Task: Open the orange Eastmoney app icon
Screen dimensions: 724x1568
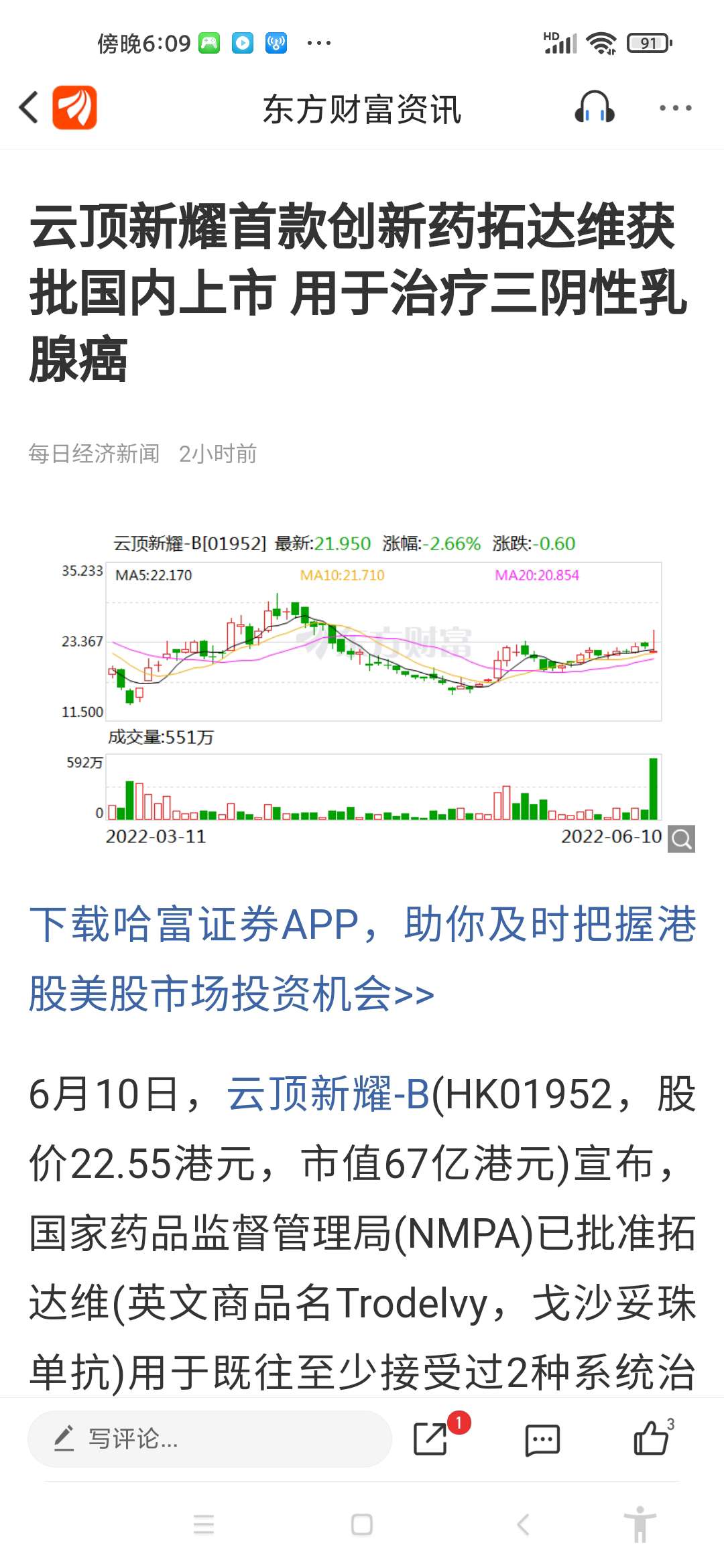Action: tap(74, 108)
